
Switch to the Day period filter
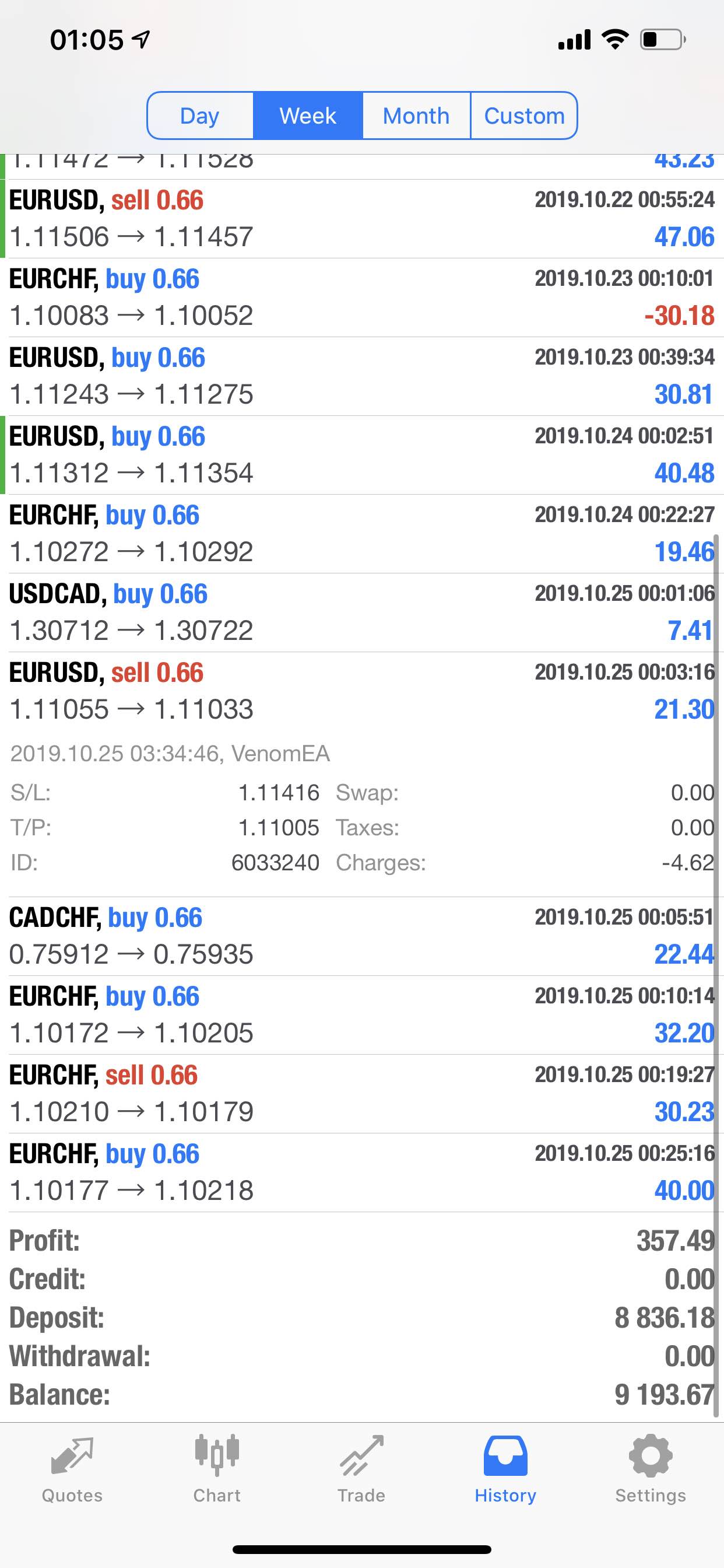(200, 116)
